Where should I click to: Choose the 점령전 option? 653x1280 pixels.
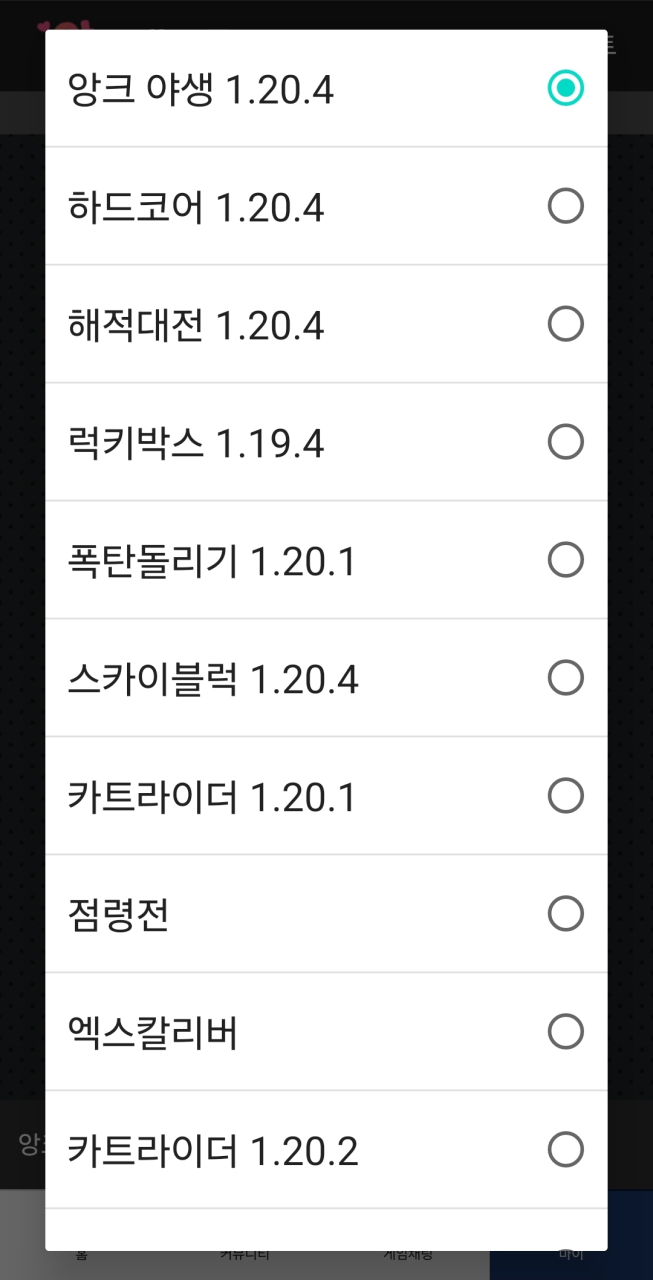(x=325, y=914)
